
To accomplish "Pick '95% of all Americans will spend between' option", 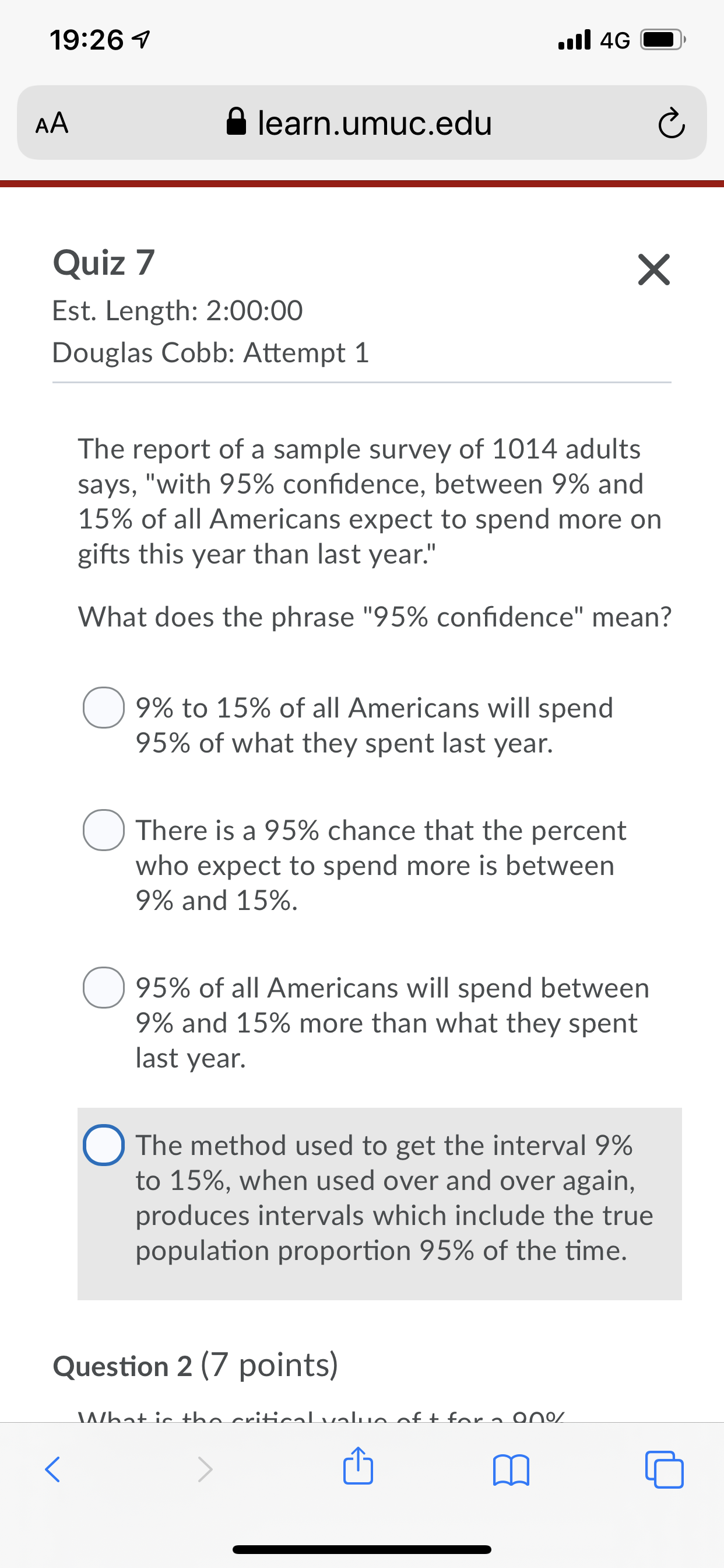I will tap(104, 986).
